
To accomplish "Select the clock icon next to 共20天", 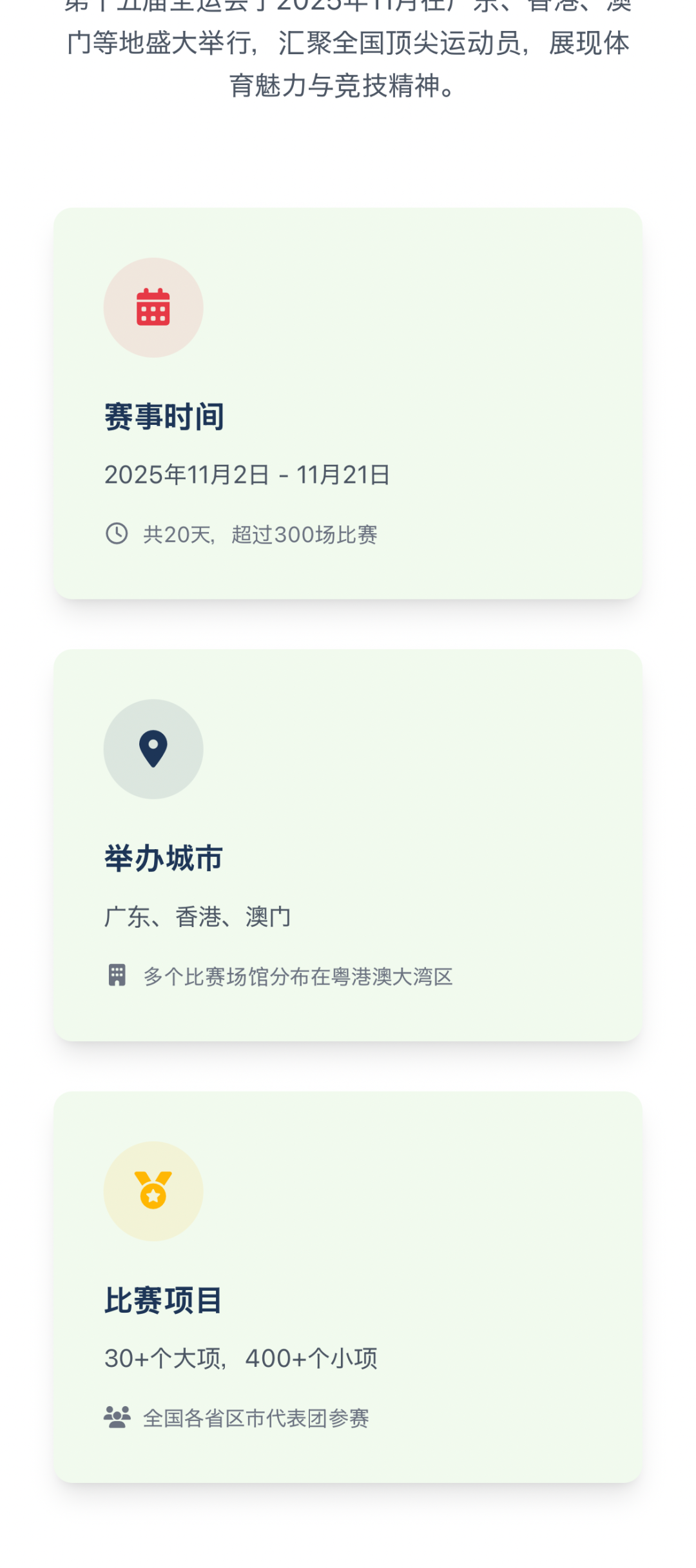I will [x=117, y=534].
